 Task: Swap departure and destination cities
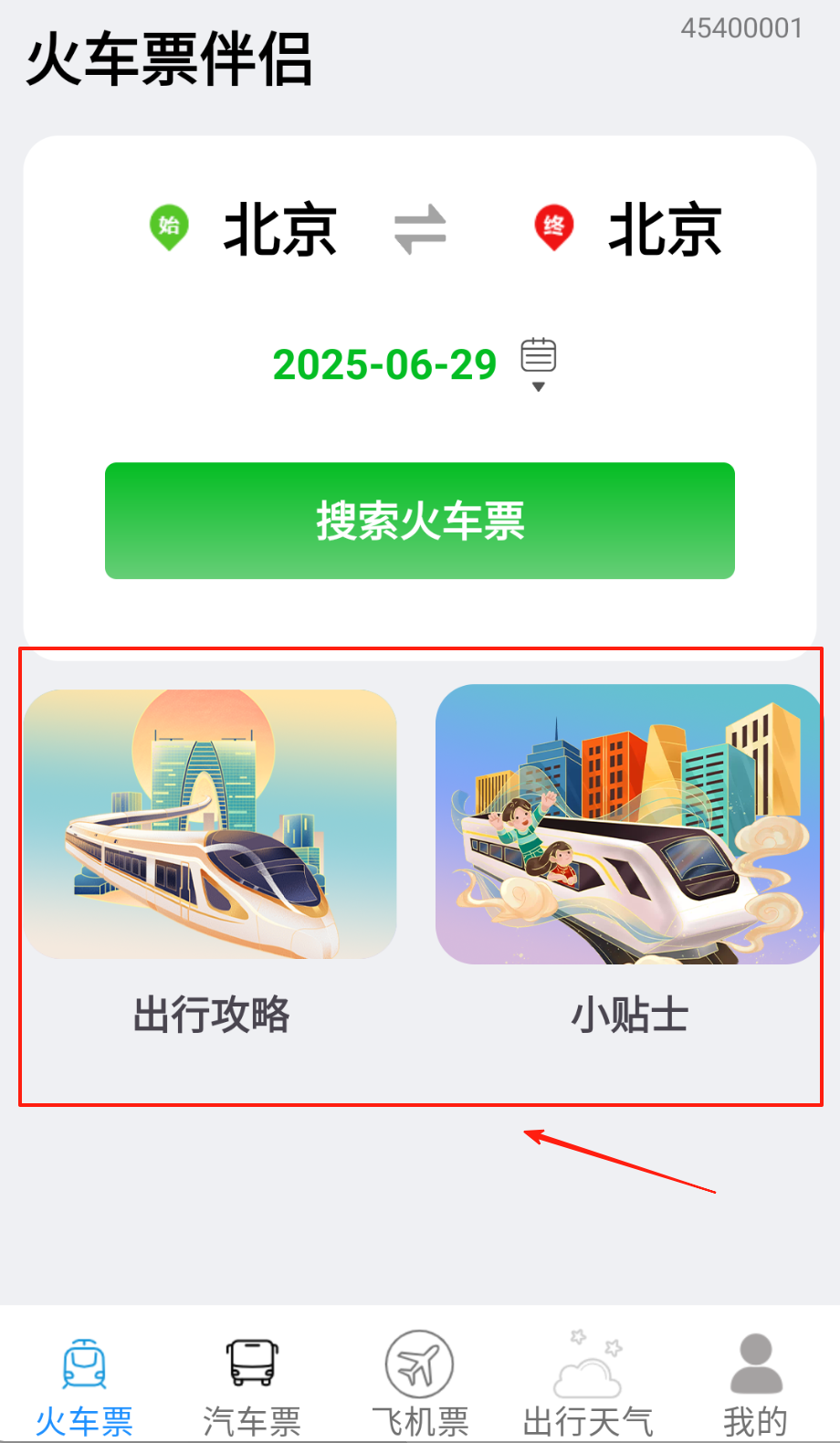pyautogui.click(x=420, y=229)
